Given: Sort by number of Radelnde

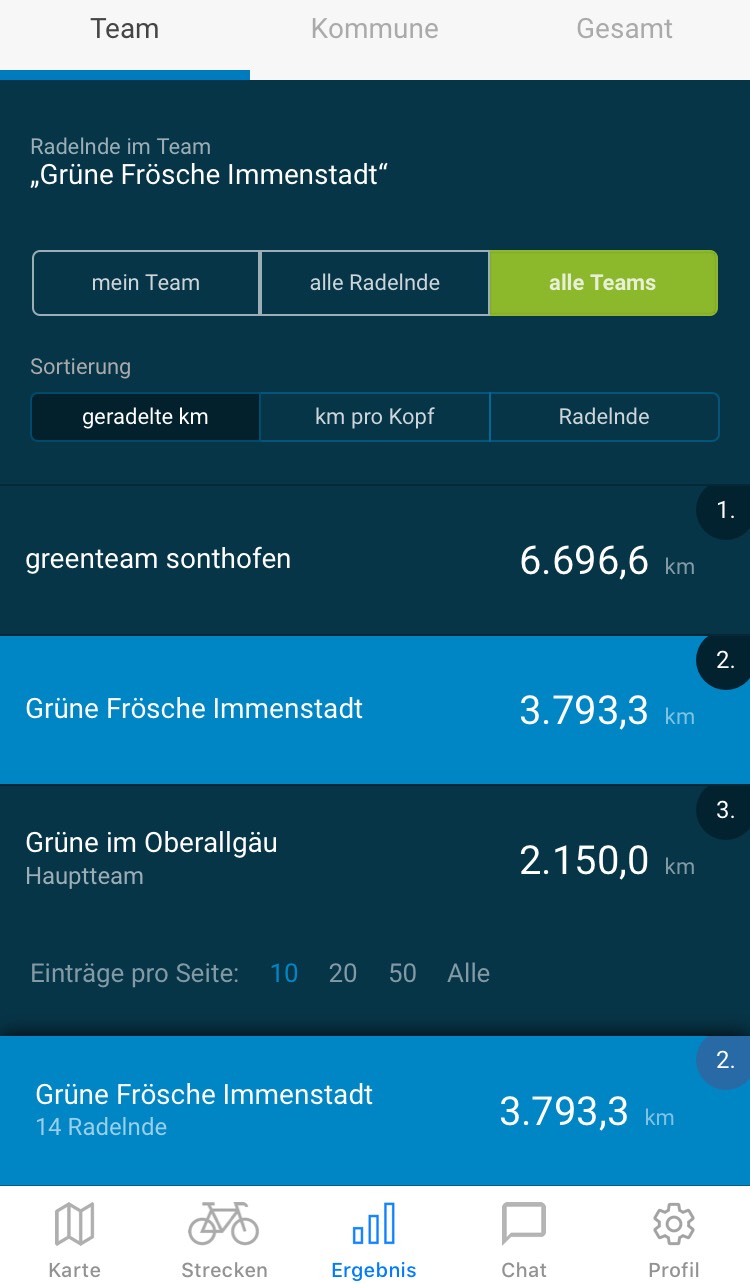Looking at the screenshot, I should [604, 417].
